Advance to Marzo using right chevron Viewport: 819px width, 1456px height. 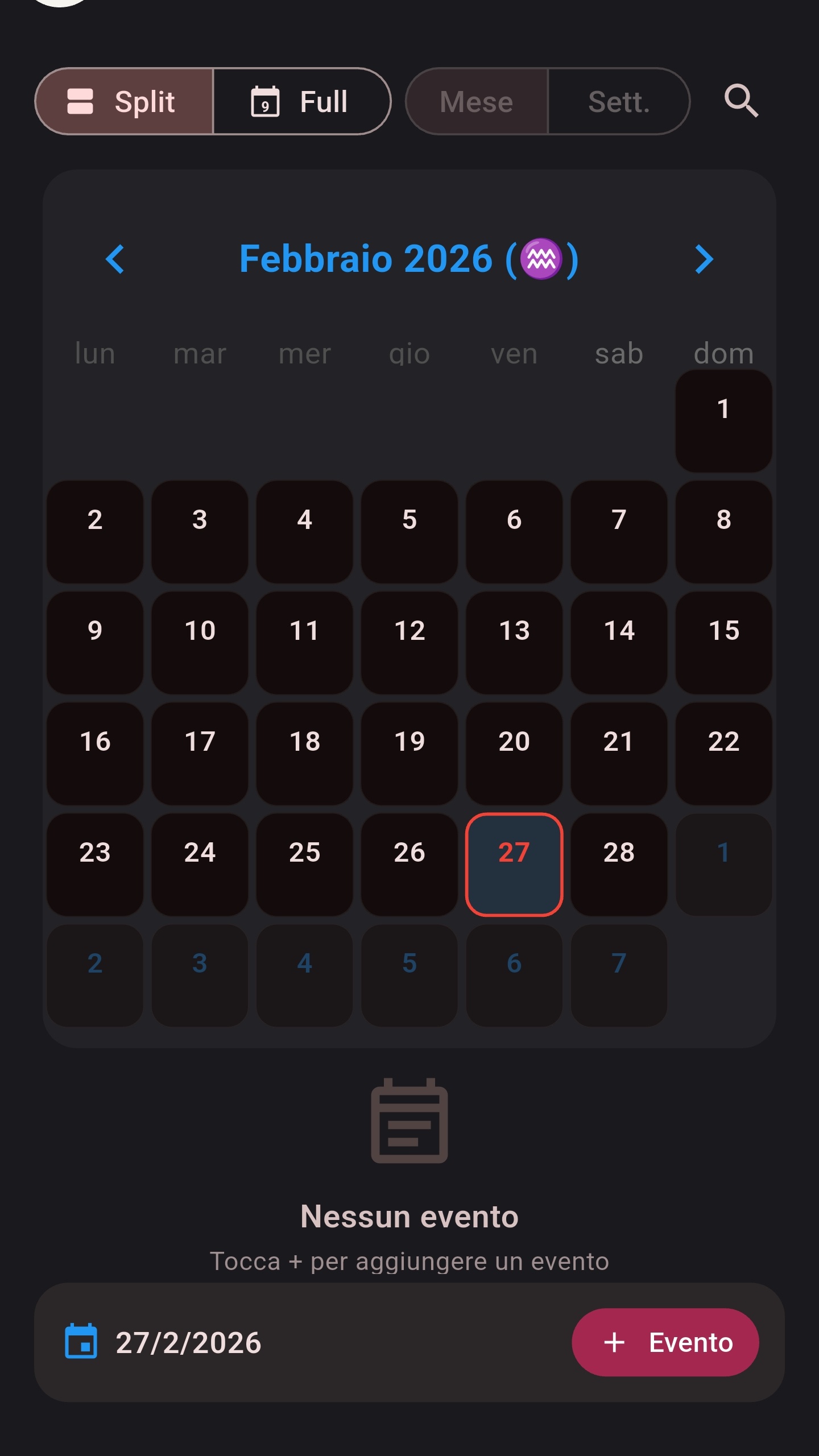click(703, 259)
